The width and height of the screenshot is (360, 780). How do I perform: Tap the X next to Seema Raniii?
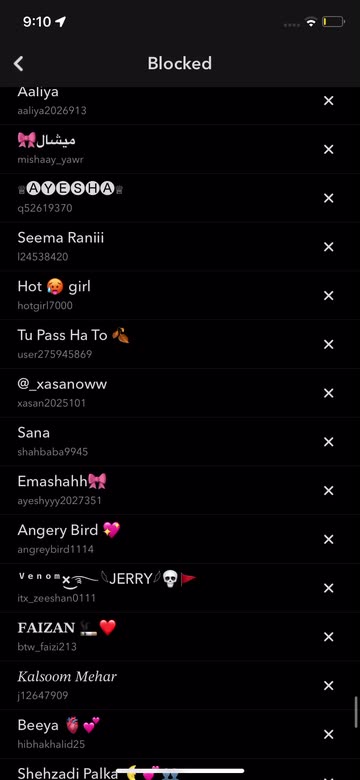click(x=328, y=247)
